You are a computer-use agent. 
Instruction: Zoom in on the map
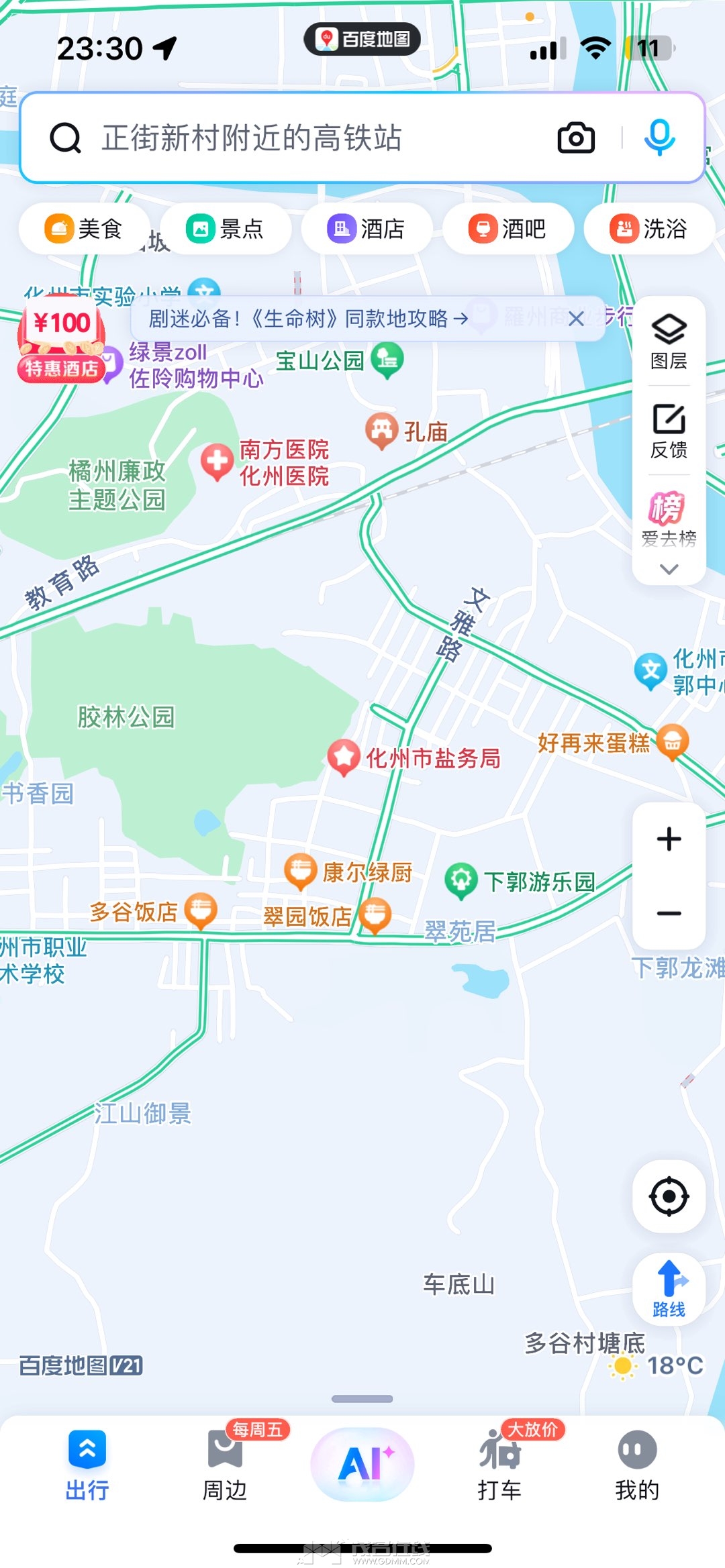669,839
